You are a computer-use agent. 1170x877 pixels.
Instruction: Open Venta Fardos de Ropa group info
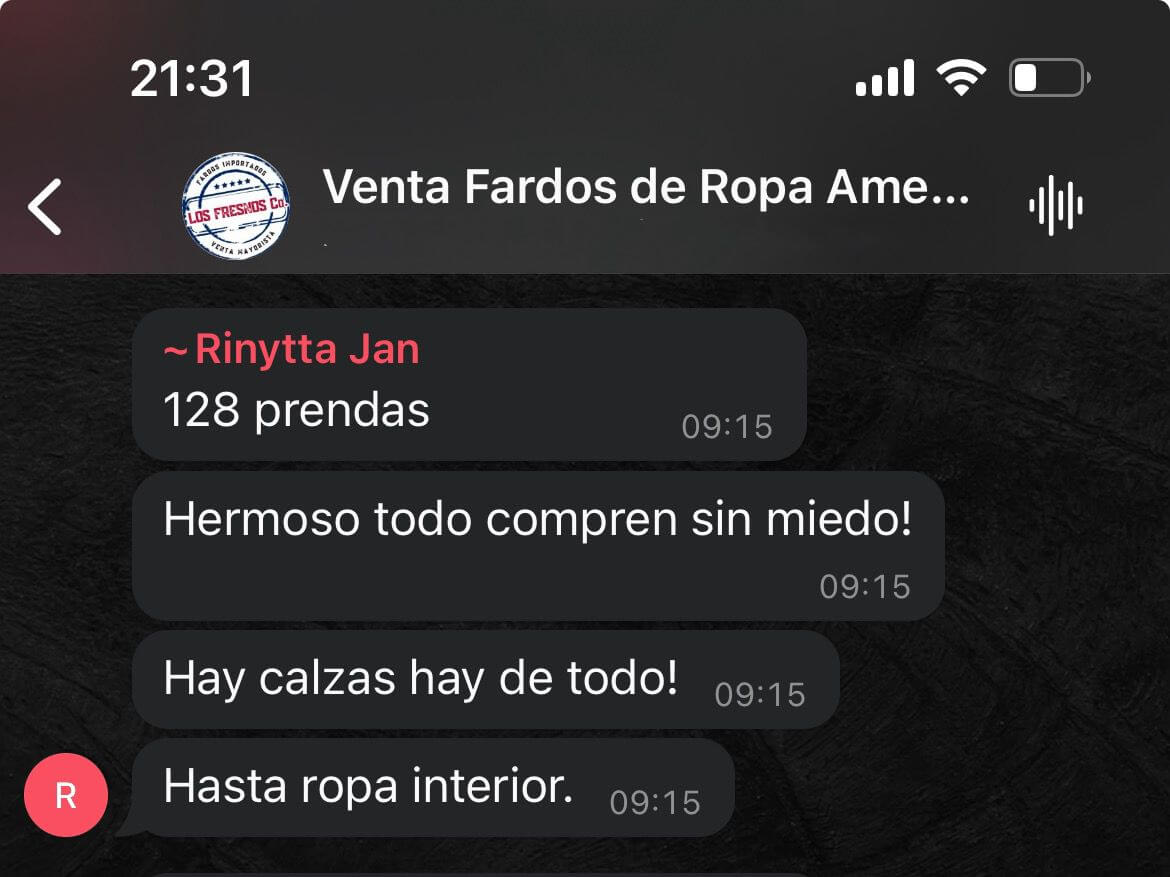646,187
